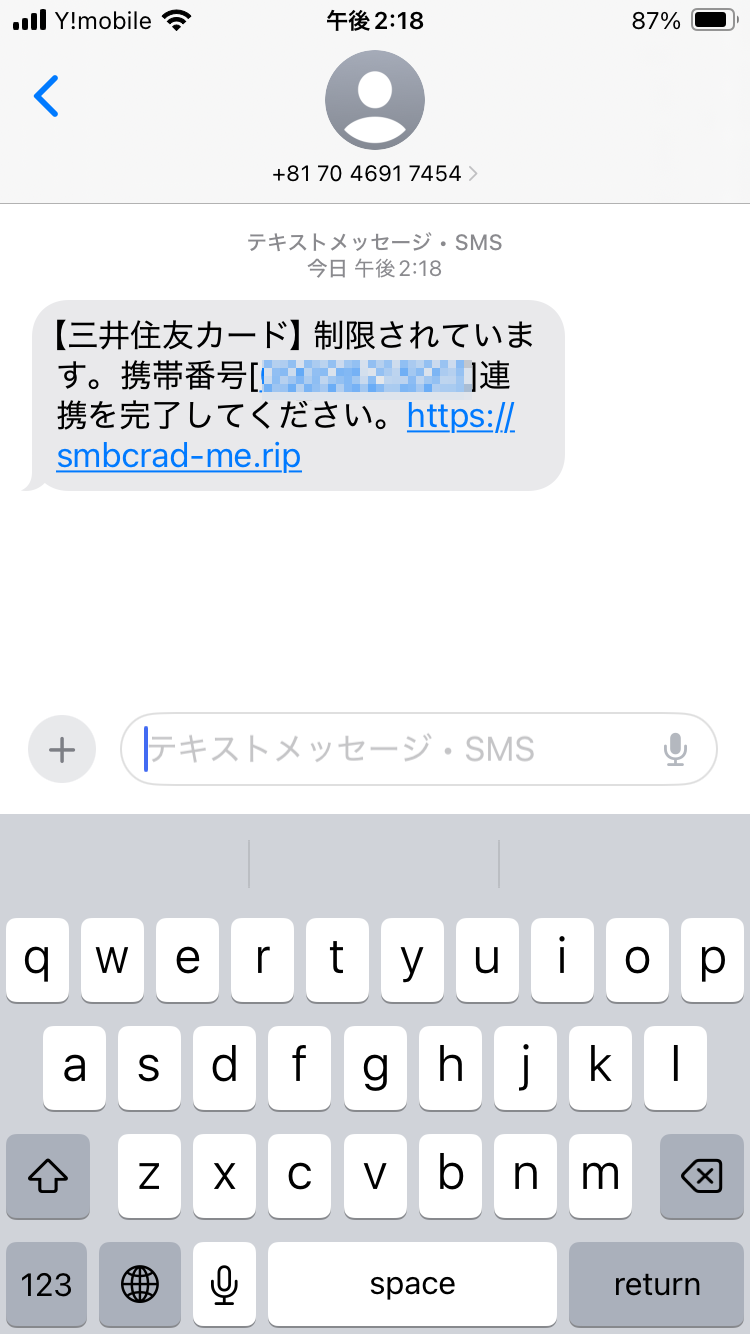Tap the keyboard backspace key
The width and height of the screenshot is (750, 1334).
pos(702,1176)
